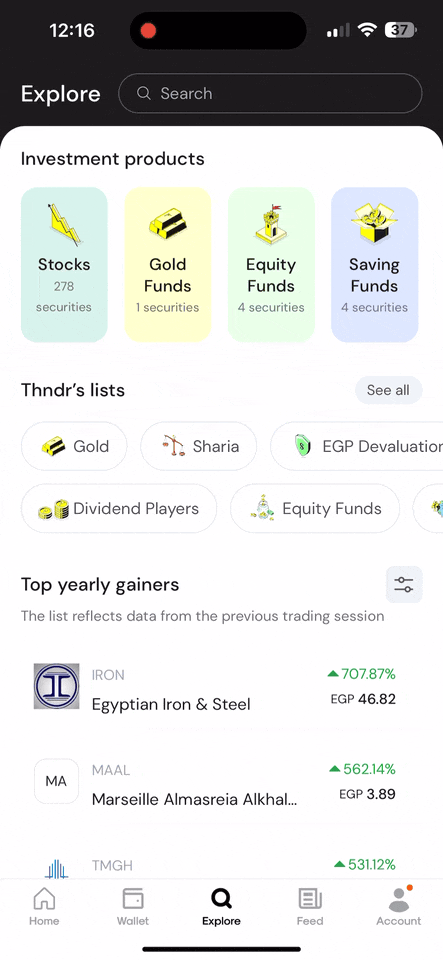Open the Equity Funds product card
The height and width of the screenshot is (960, 443).
[x=271, y=264]
